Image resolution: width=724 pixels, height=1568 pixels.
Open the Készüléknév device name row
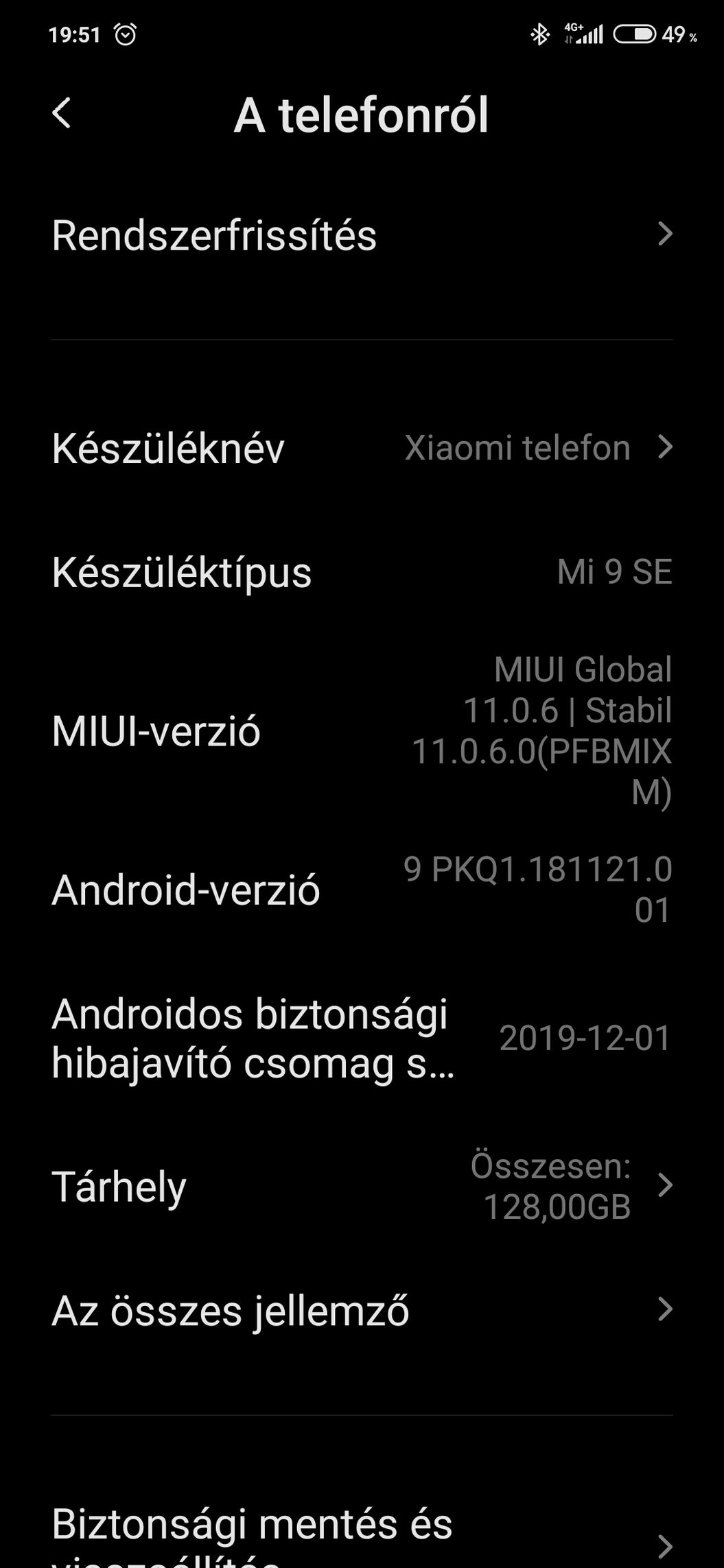click(362, 448)
